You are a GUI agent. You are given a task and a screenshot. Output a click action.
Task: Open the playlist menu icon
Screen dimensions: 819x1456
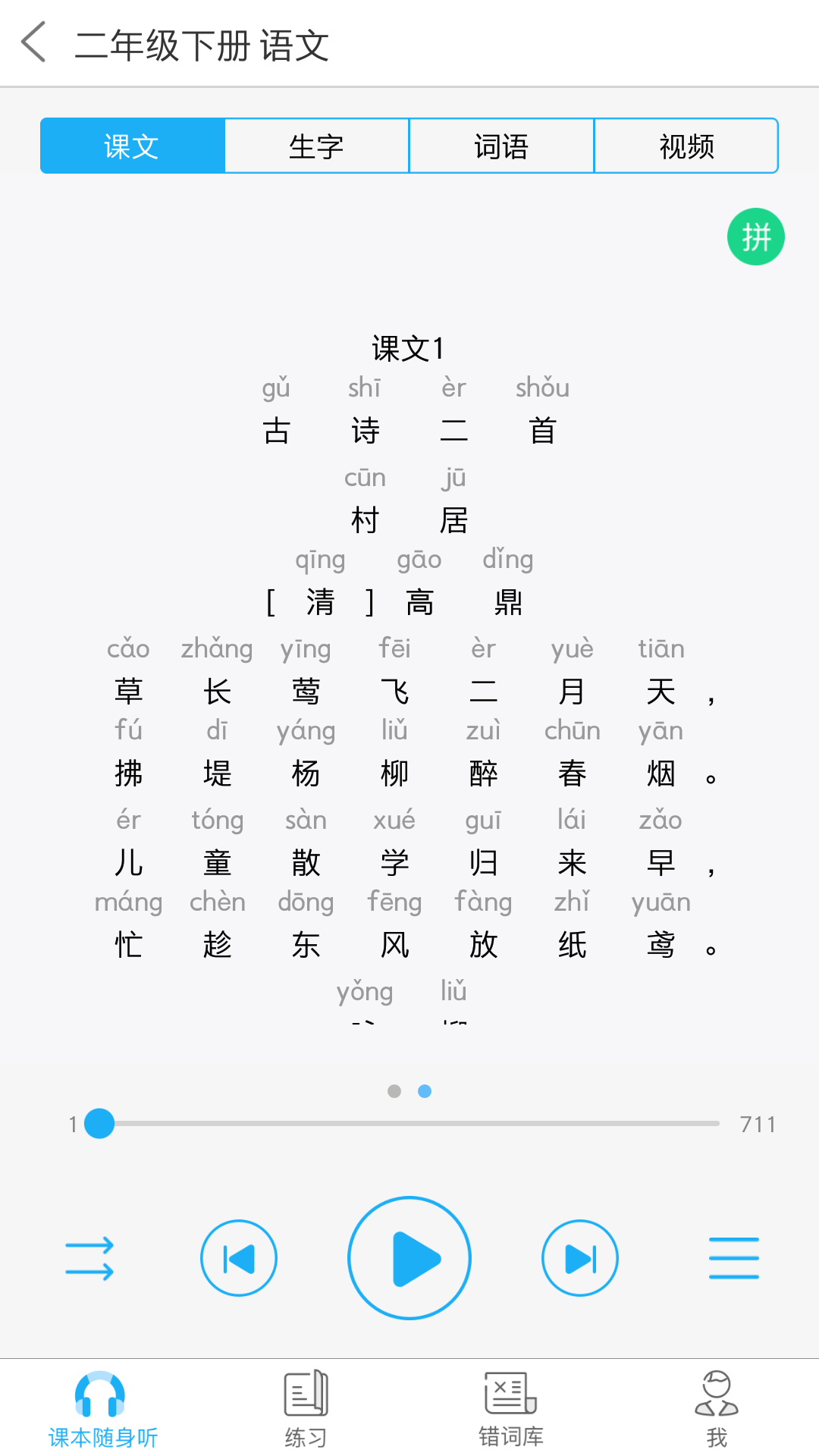click(733, 1258)
